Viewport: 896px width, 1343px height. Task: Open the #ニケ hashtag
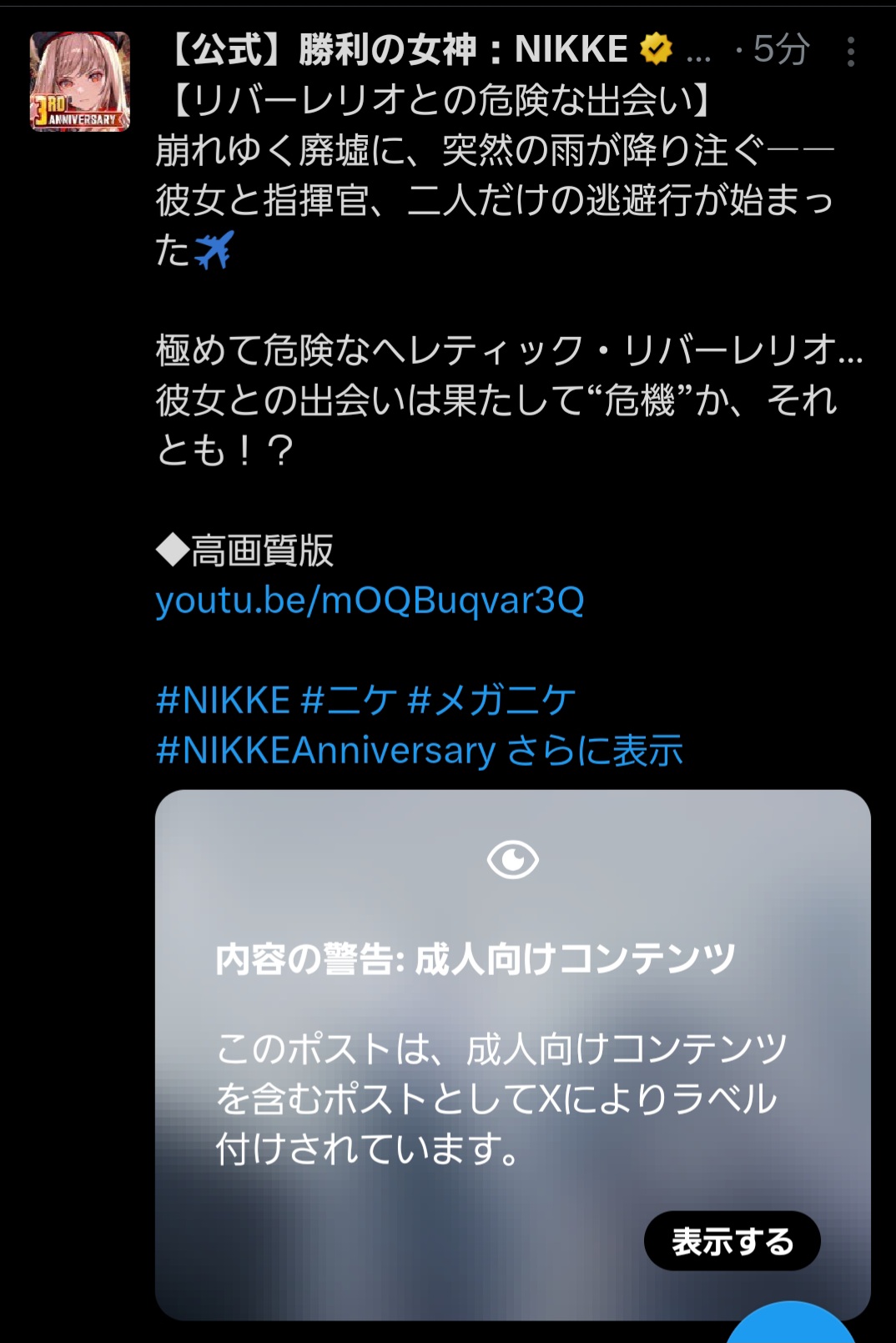click(x=349, y=701)
